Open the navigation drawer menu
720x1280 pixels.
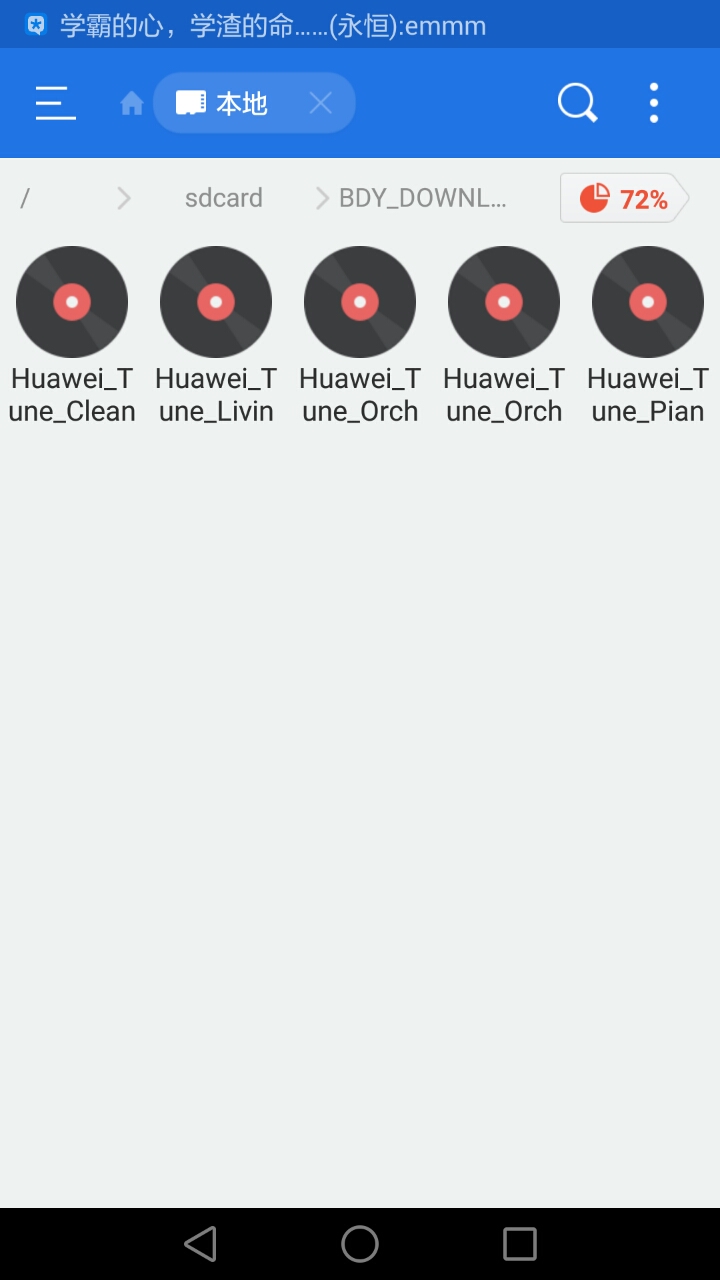[56, 103]
